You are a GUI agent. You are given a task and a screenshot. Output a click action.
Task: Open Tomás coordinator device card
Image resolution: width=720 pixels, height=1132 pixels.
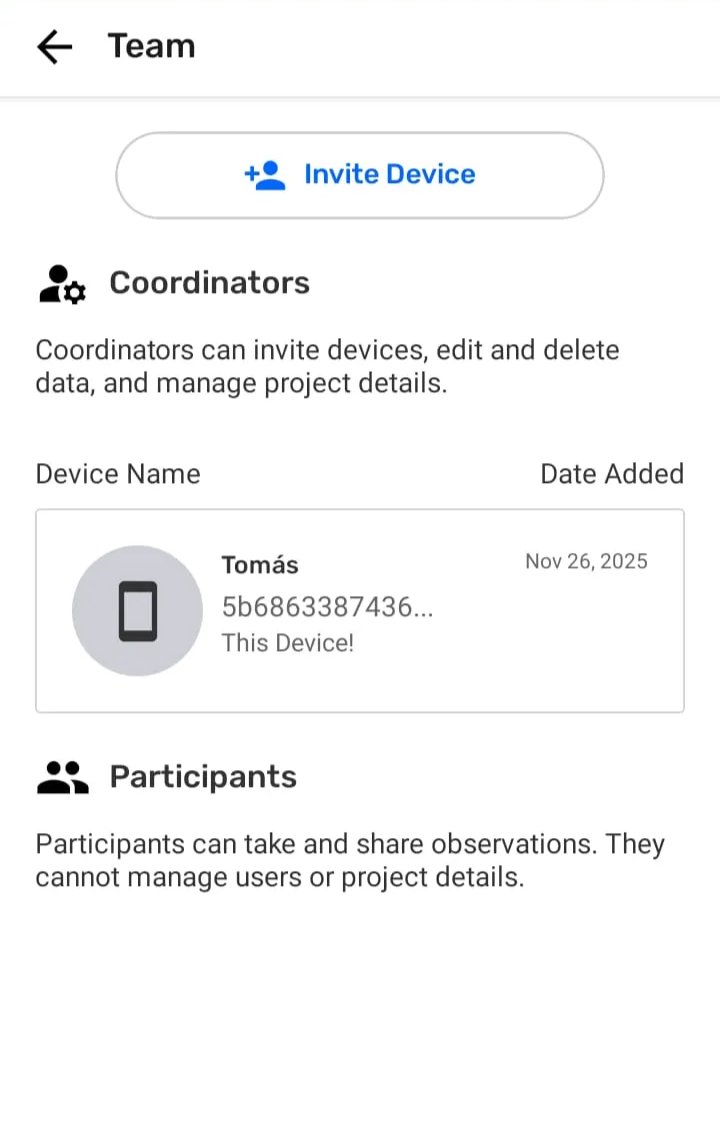click(360, 610)
